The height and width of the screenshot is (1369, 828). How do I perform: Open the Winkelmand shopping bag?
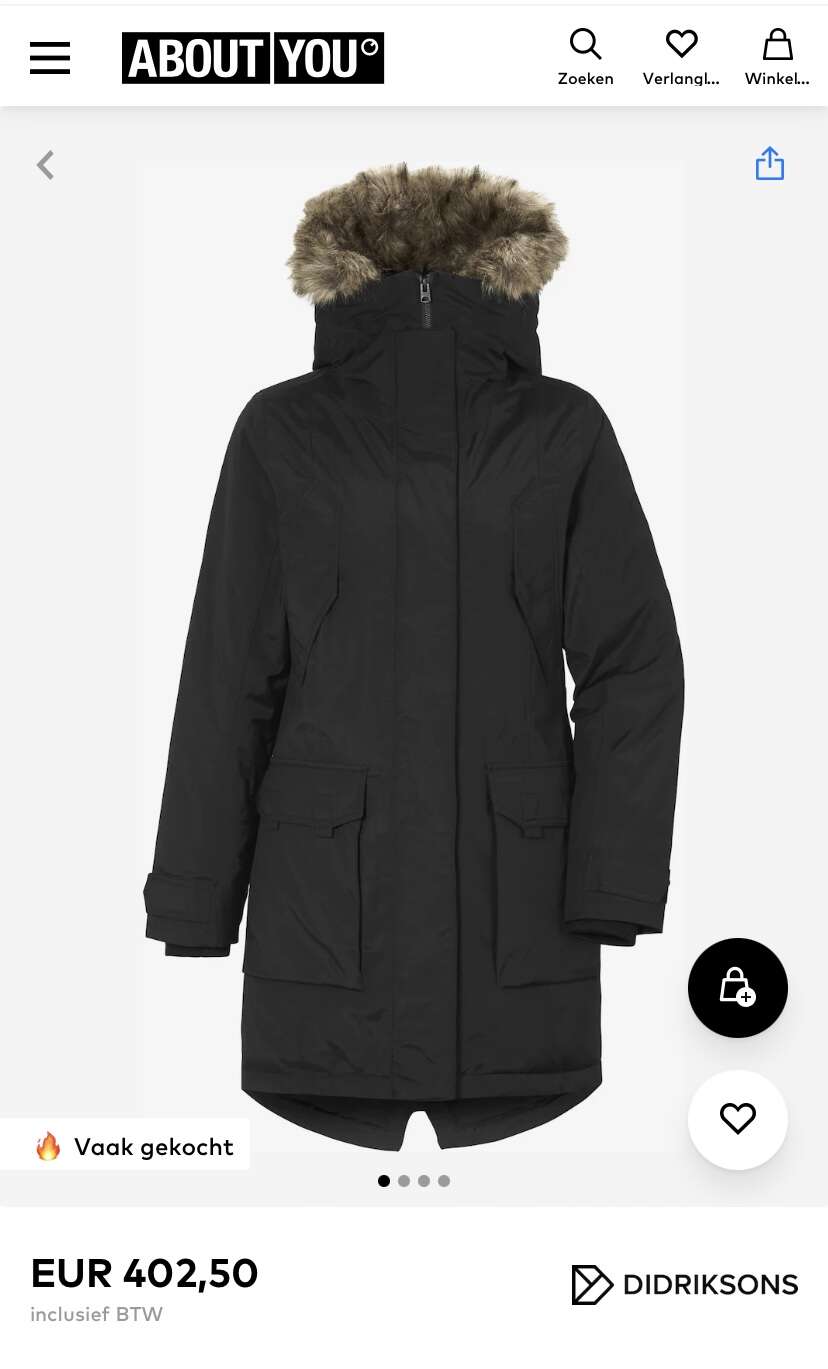pos(777,57)
